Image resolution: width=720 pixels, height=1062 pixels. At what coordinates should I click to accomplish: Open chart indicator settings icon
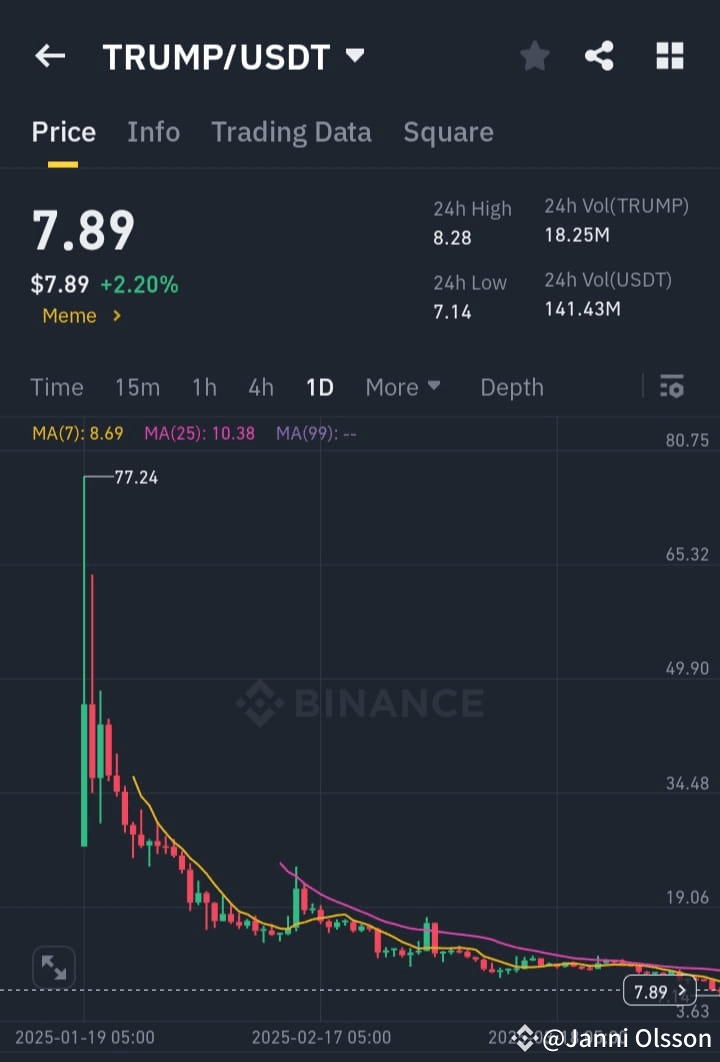[x=671, y=387]
